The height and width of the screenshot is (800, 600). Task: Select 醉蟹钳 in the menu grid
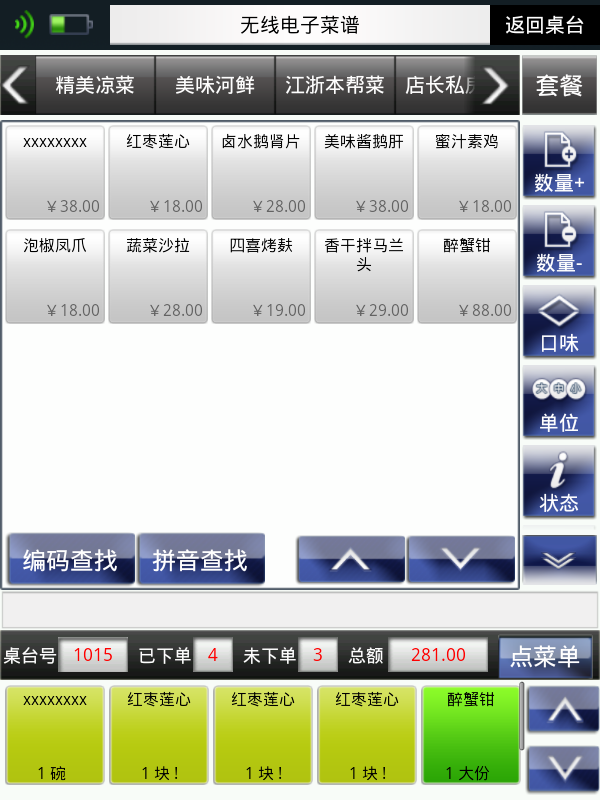467,276
